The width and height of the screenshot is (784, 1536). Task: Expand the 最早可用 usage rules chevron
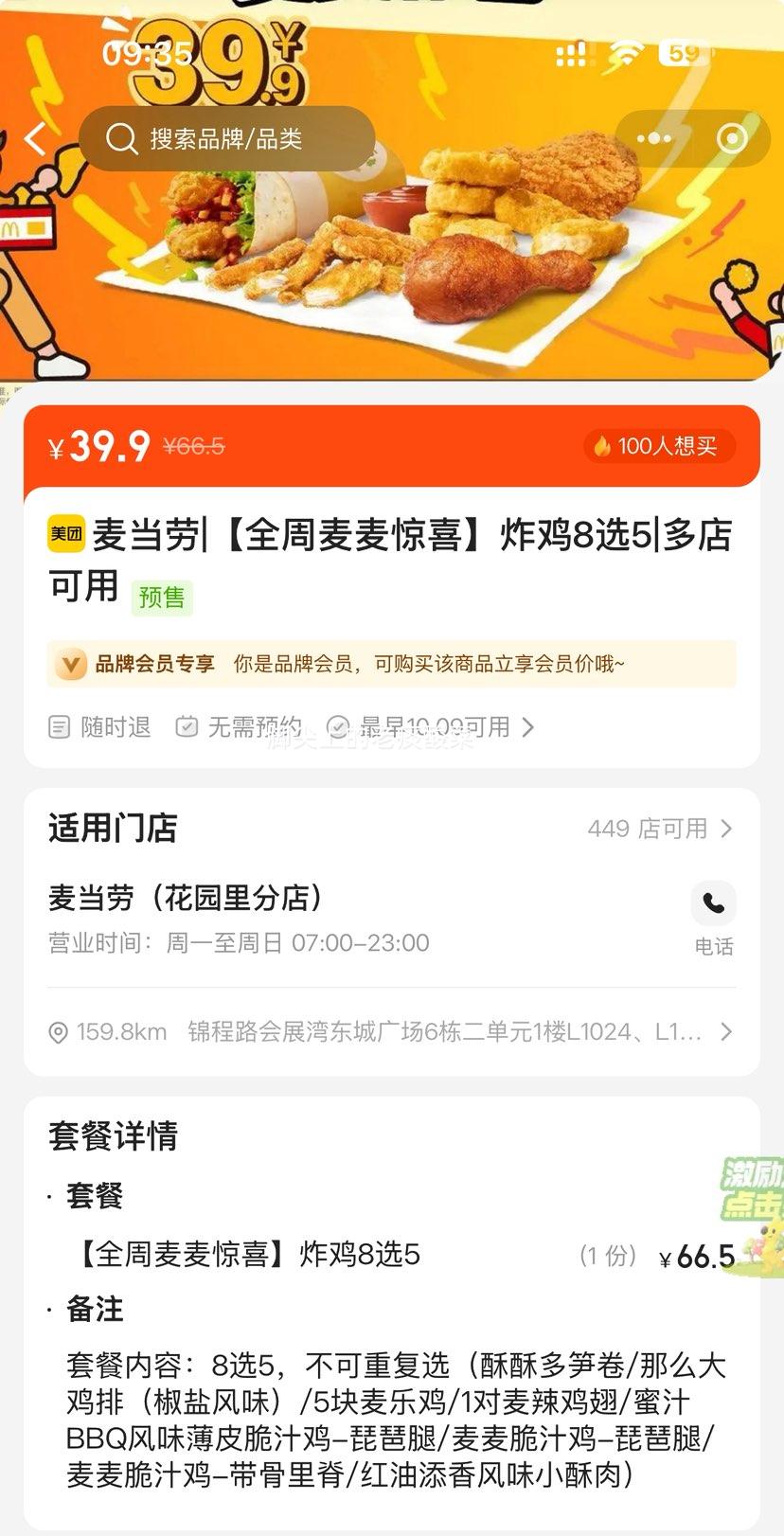[527, 727]
